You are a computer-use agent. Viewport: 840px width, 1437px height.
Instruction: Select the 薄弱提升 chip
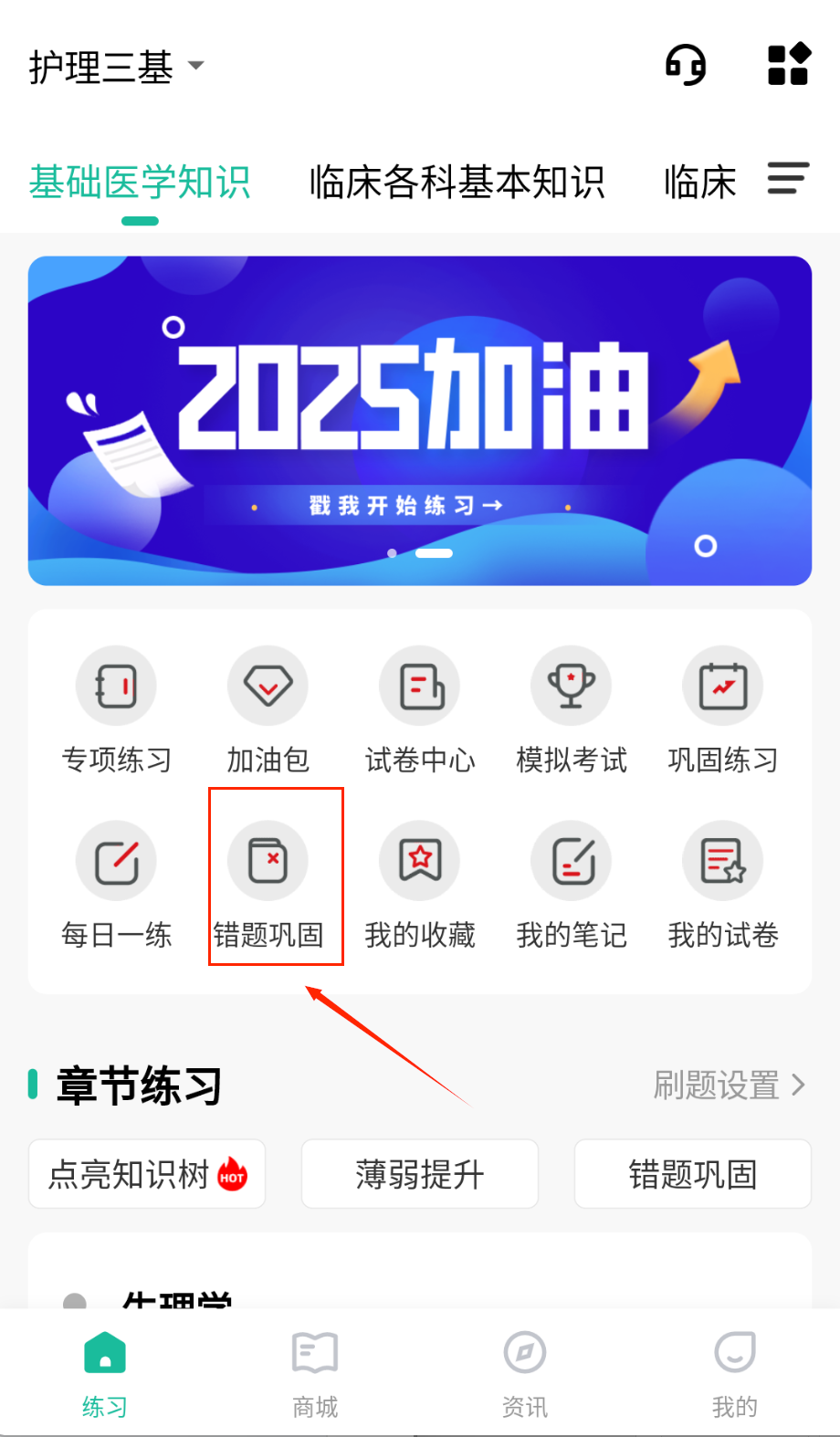pyautogui.click(x=420, y=1174)
